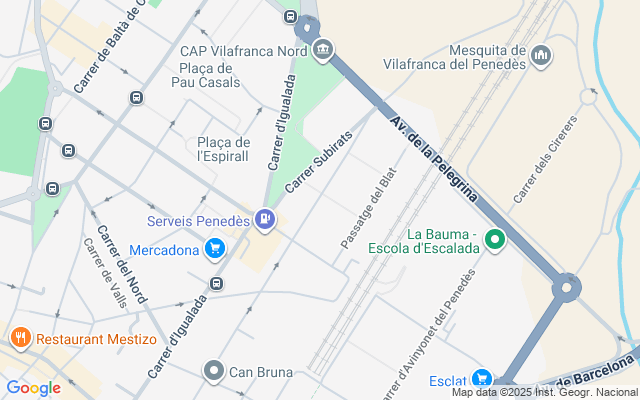Tap the Esclat shopping cart pin
Image resolution: width=640 pixels, height=400 pixels.
point(482,378)
